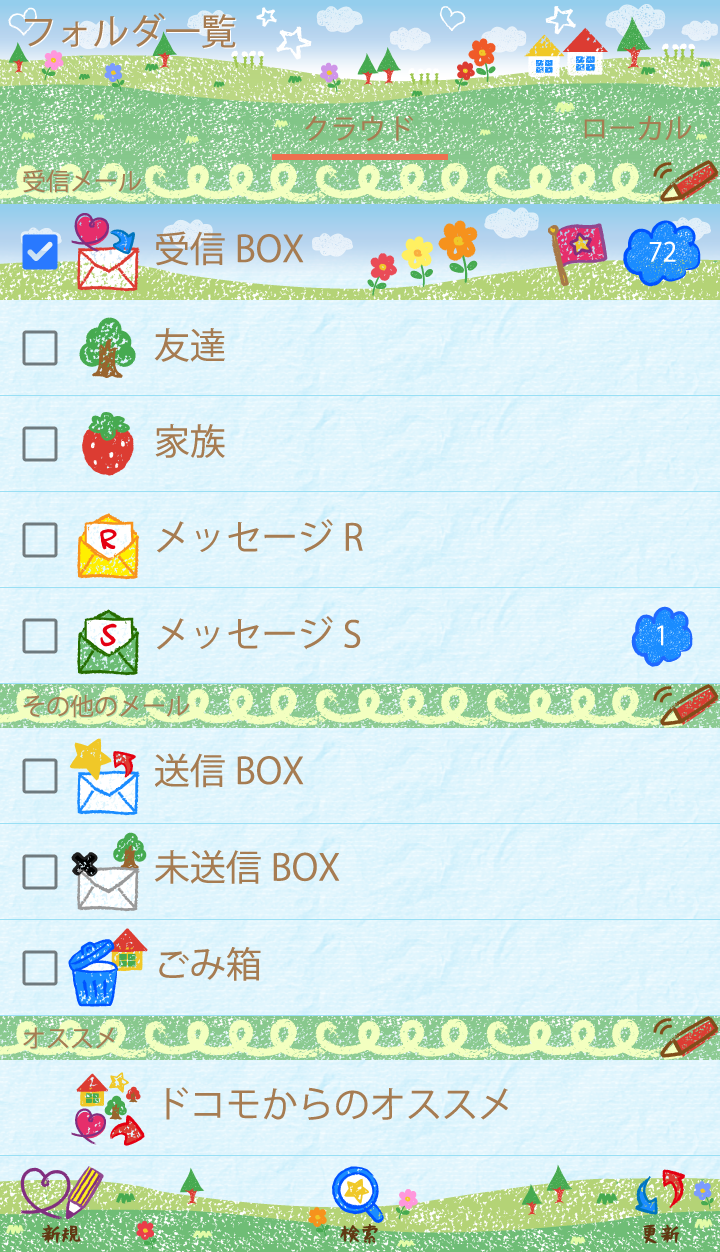
Task: Uncheck the 受信 BOX checkbox
Action: [40, 251]
